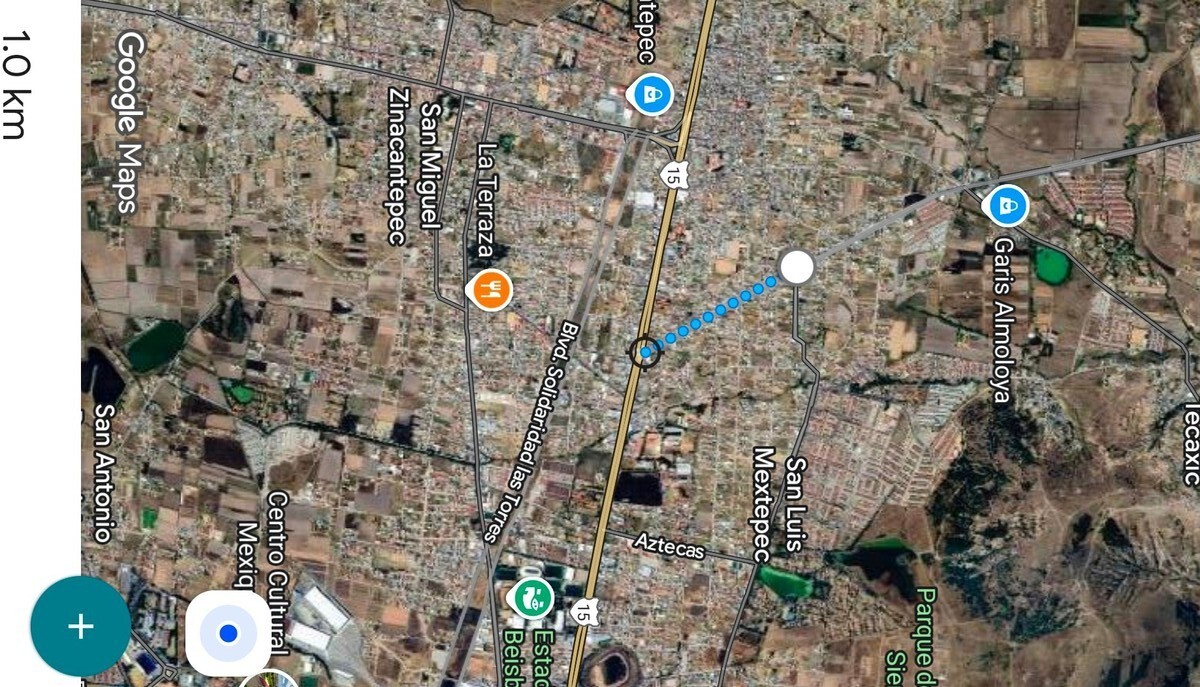This screenshot has height=687, width=1200.
Task: Open the La Terraza restaurant pin
Action: (x=489, y=290)
